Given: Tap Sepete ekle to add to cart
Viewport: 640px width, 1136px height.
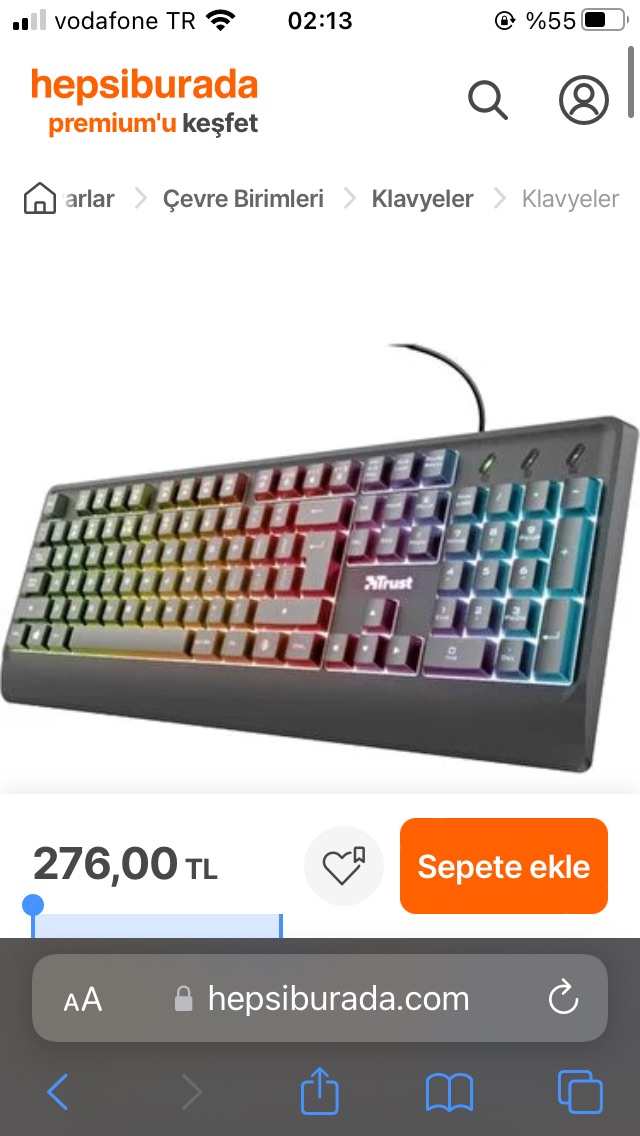Looking at the screenshot, I should [503, 866].
